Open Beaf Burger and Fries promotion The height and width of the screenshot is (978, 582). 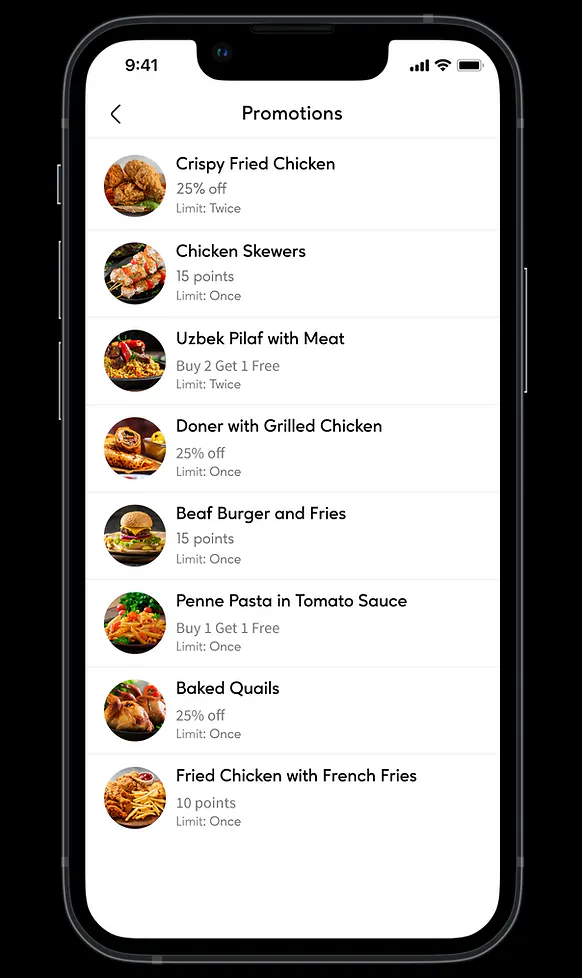293,535
